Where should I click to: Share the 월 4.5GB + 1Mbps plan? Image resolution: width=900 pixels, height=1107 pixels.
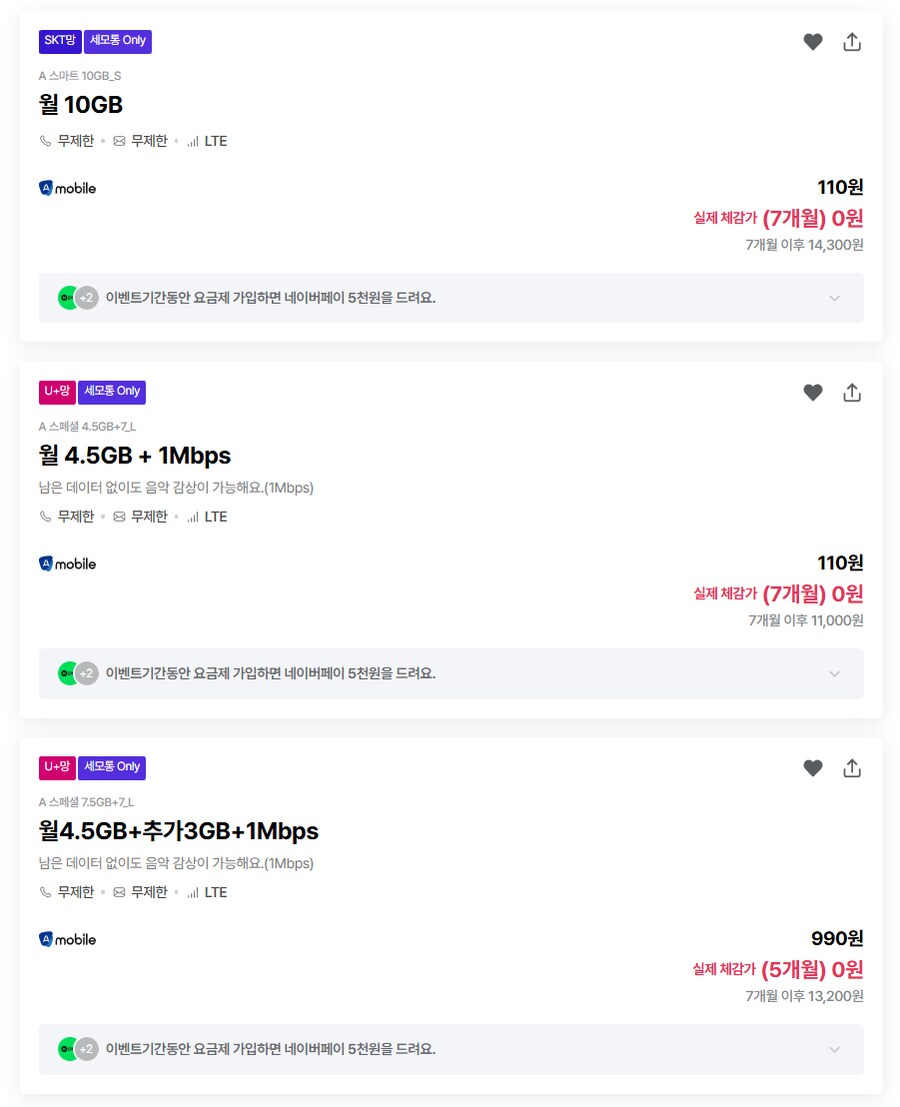click(x=851, y=393)
